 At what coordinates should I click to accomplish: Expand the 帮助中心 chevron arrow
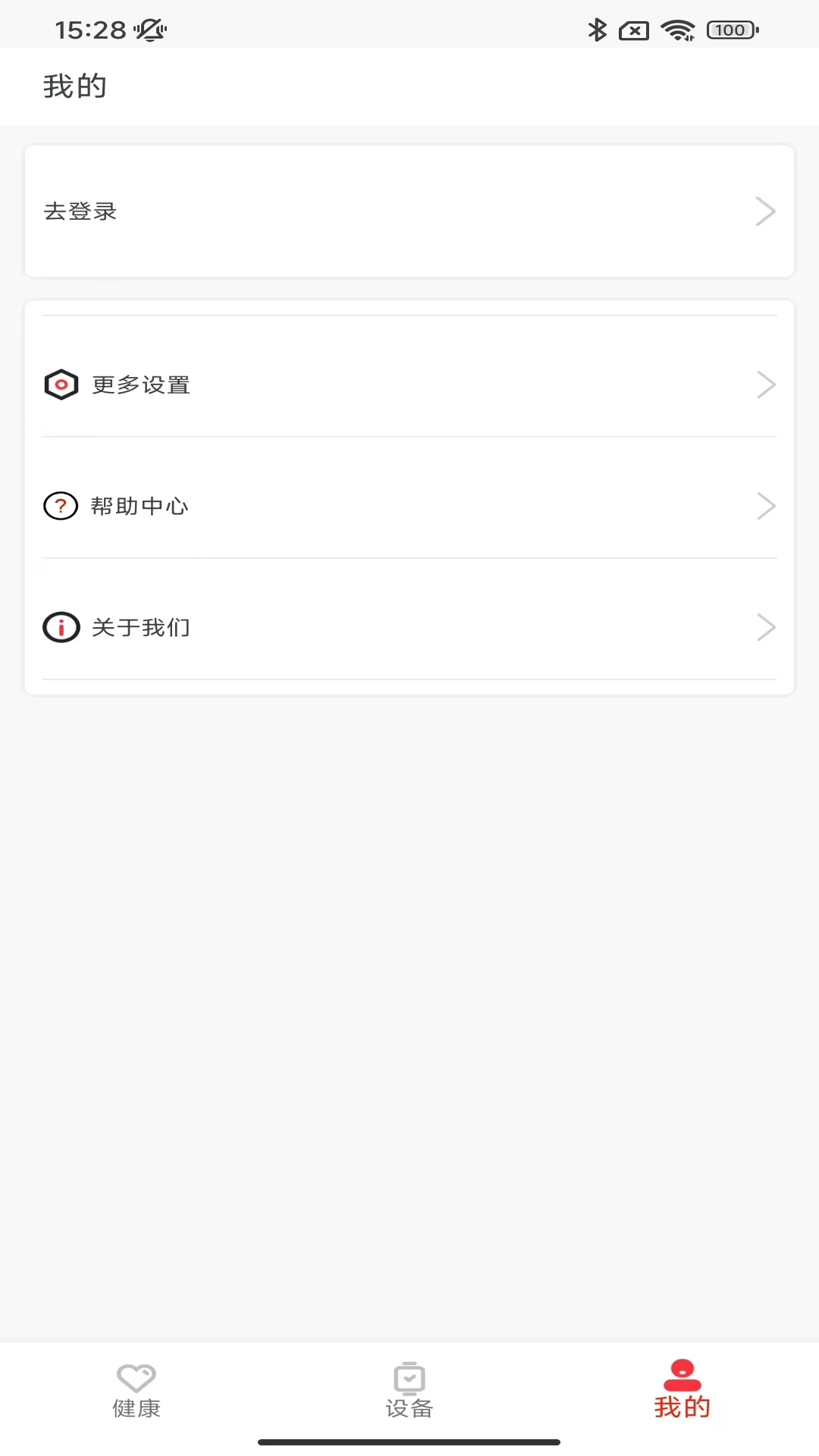pos(765,506)
